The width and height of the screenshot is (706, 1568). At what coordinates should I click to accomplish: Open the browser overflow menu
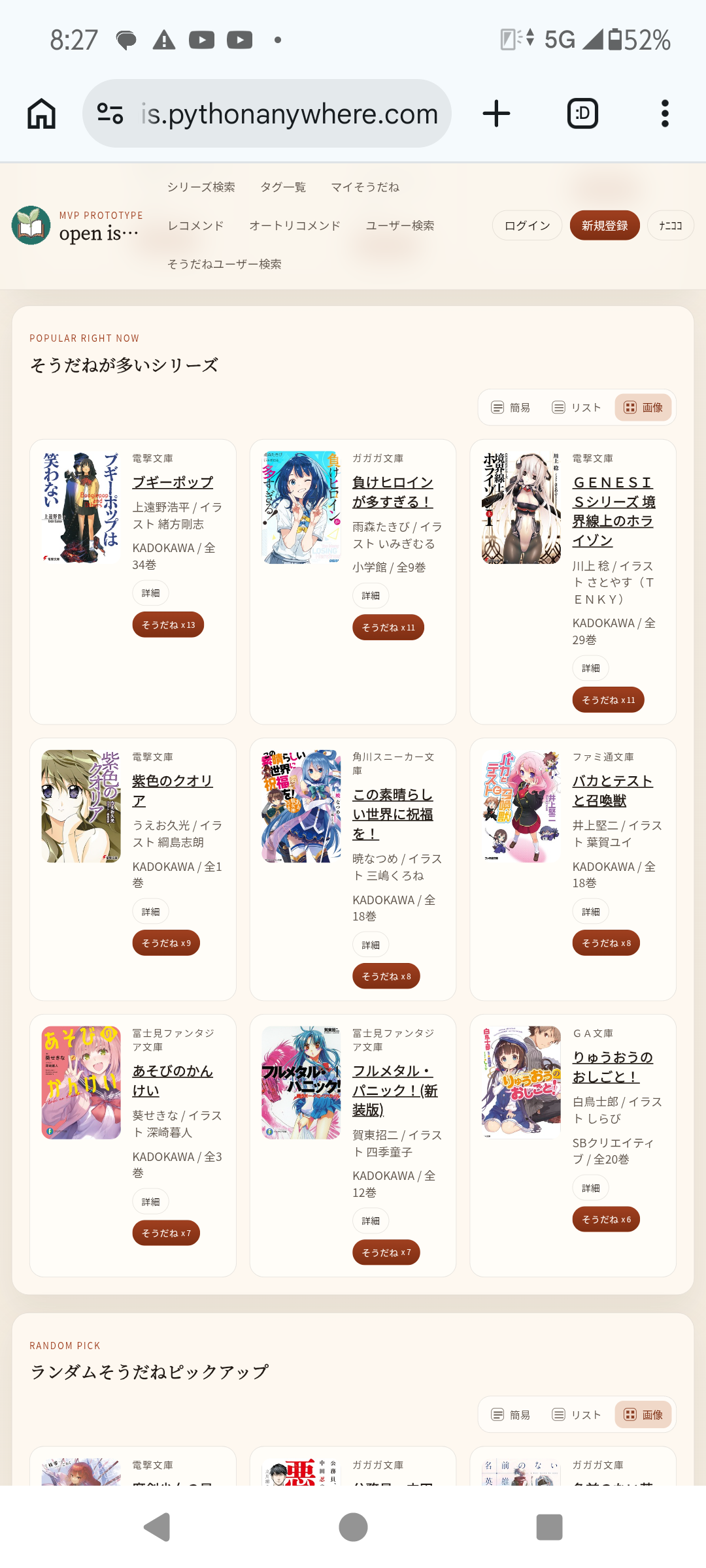665,114
